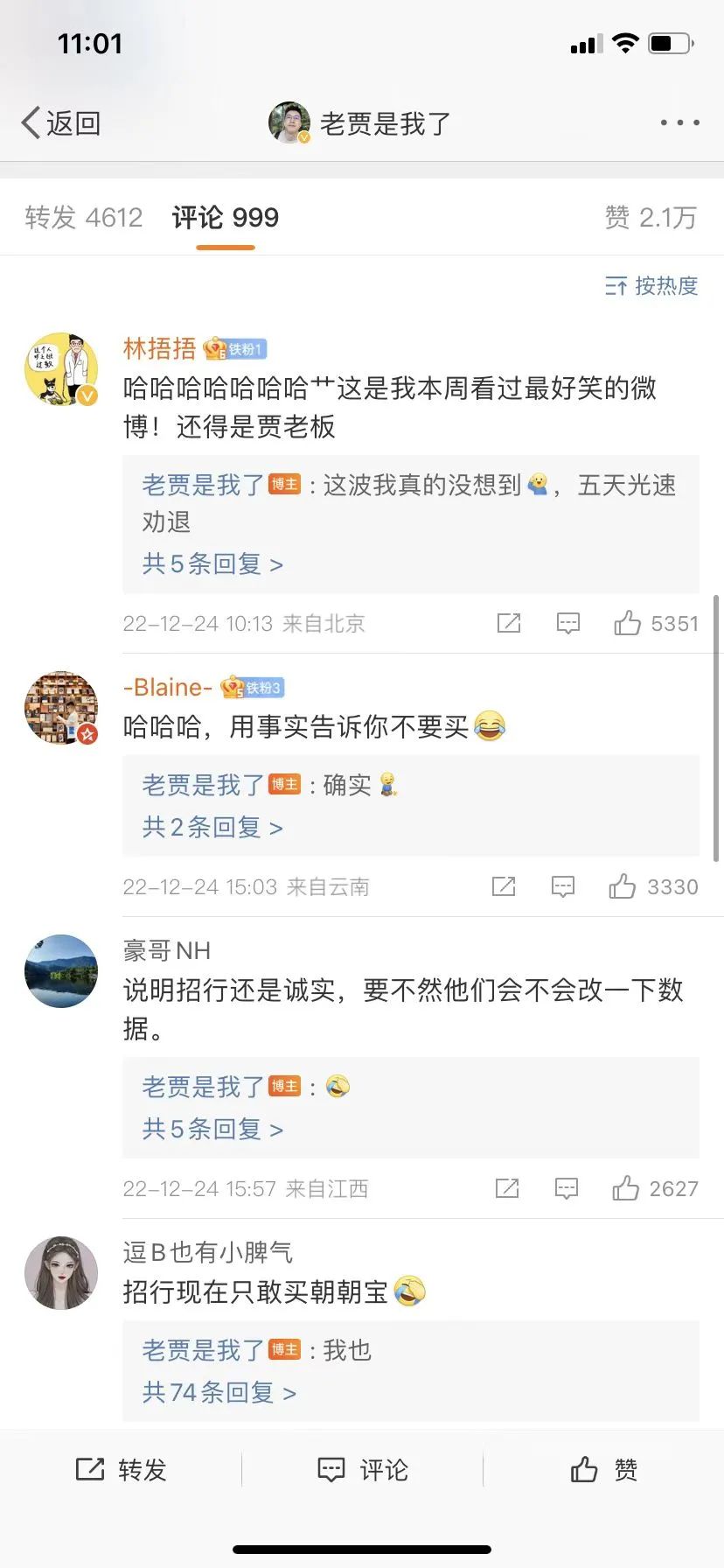Go back using the 返回 button
724x1568 pixels.
pyautogui.click(x=61, y=123)
